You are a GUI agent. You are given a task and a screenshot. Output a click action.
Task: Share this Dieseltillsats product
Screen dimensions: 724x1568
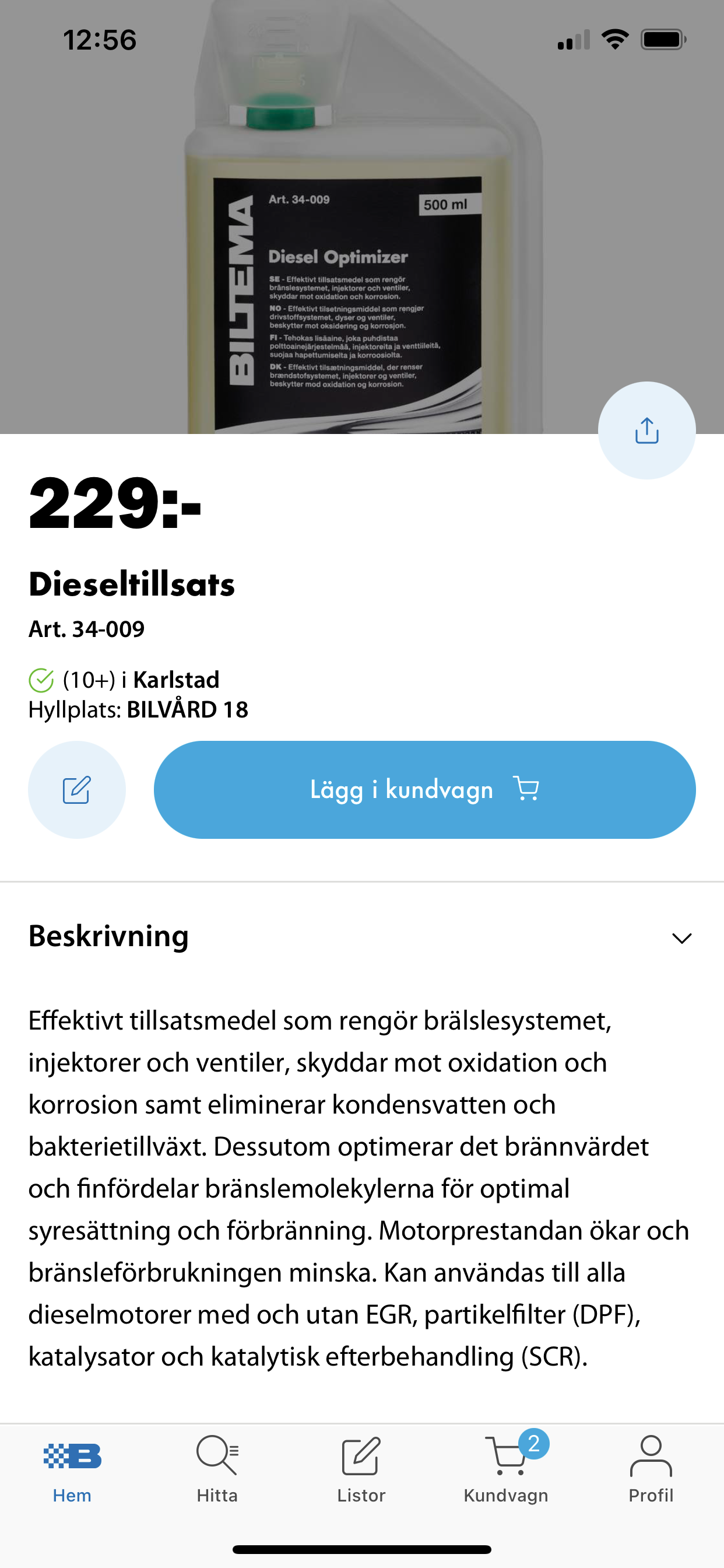(646, 430)
